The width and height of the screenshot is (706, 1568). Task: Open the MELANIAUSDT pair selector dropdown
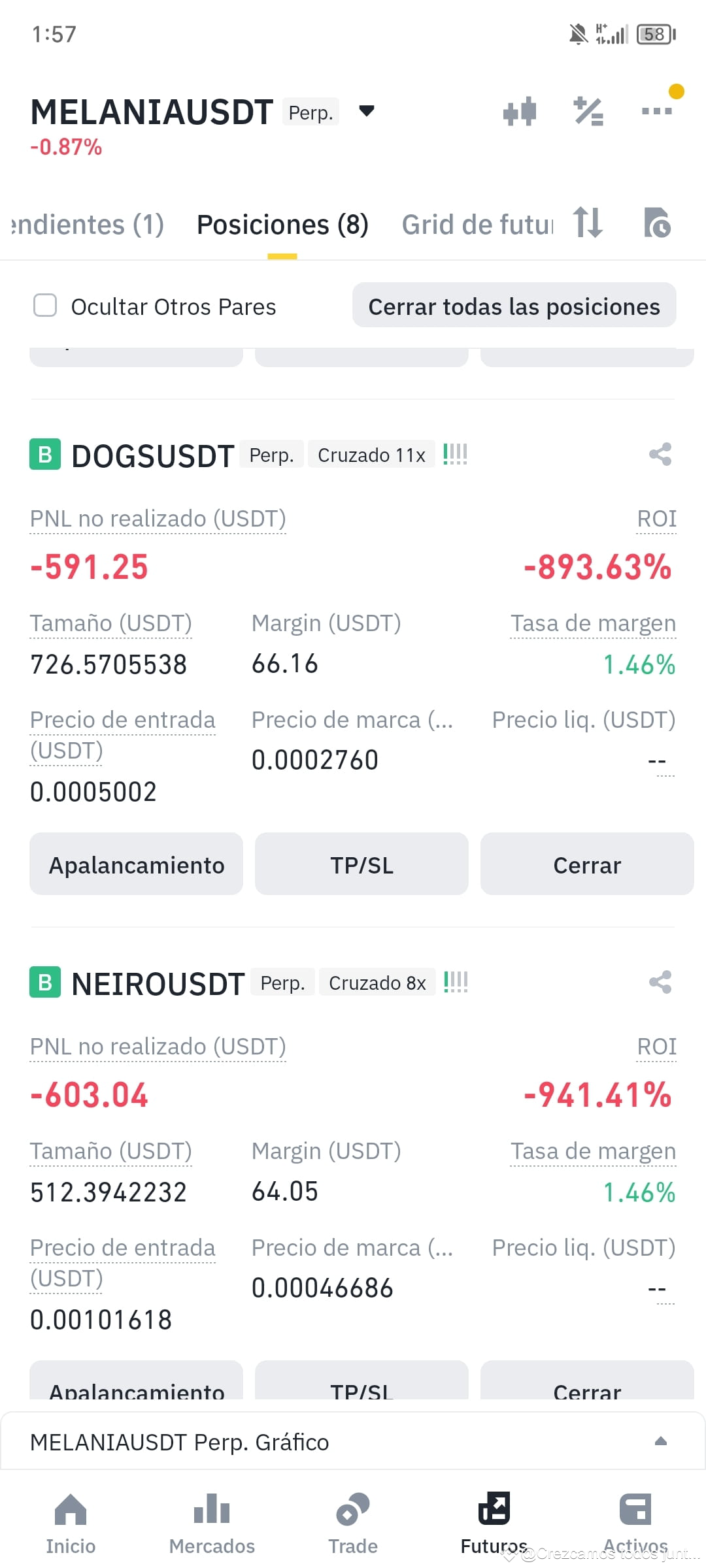click(x=366, y=112)
